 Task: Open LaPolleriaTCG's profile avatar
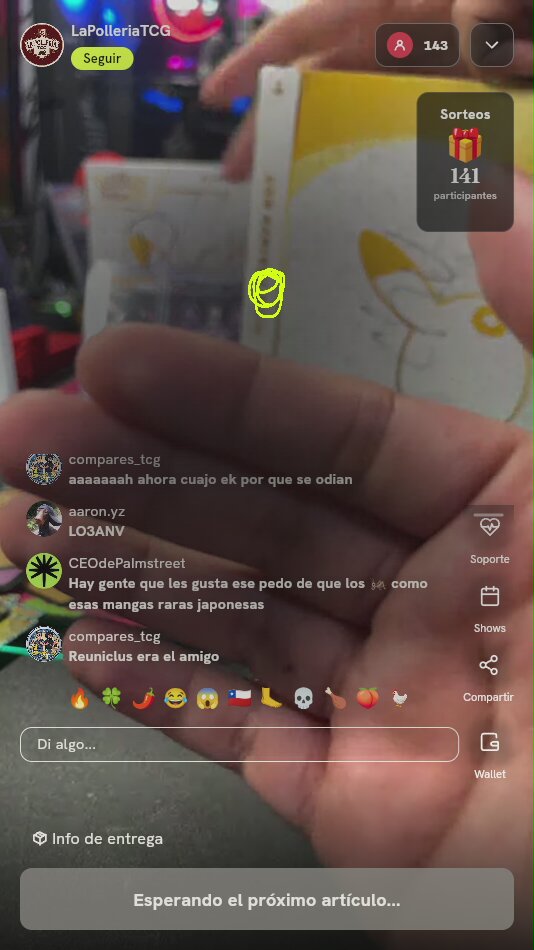coord(42,45)
